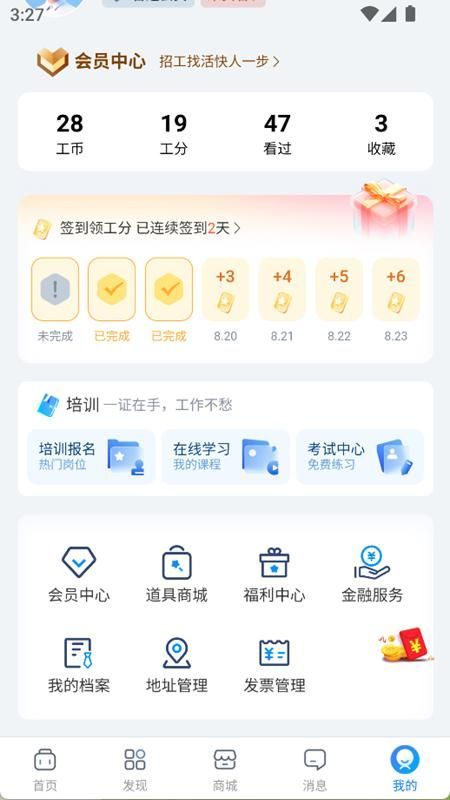Viewport: 450px width, 800px height.
Task: Open 福利中心
Action: click(274, 574)
